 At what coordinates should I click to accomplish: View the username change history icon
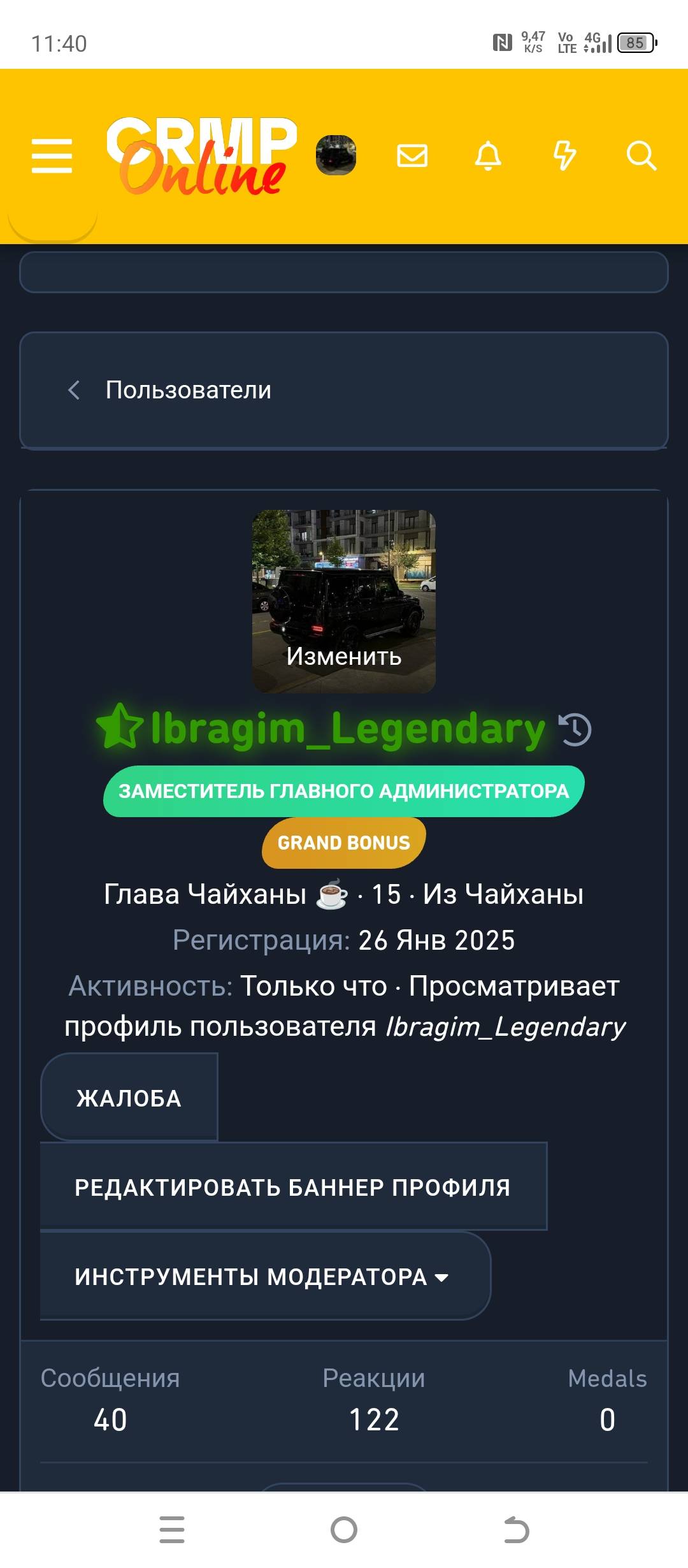tap(575, 730)
